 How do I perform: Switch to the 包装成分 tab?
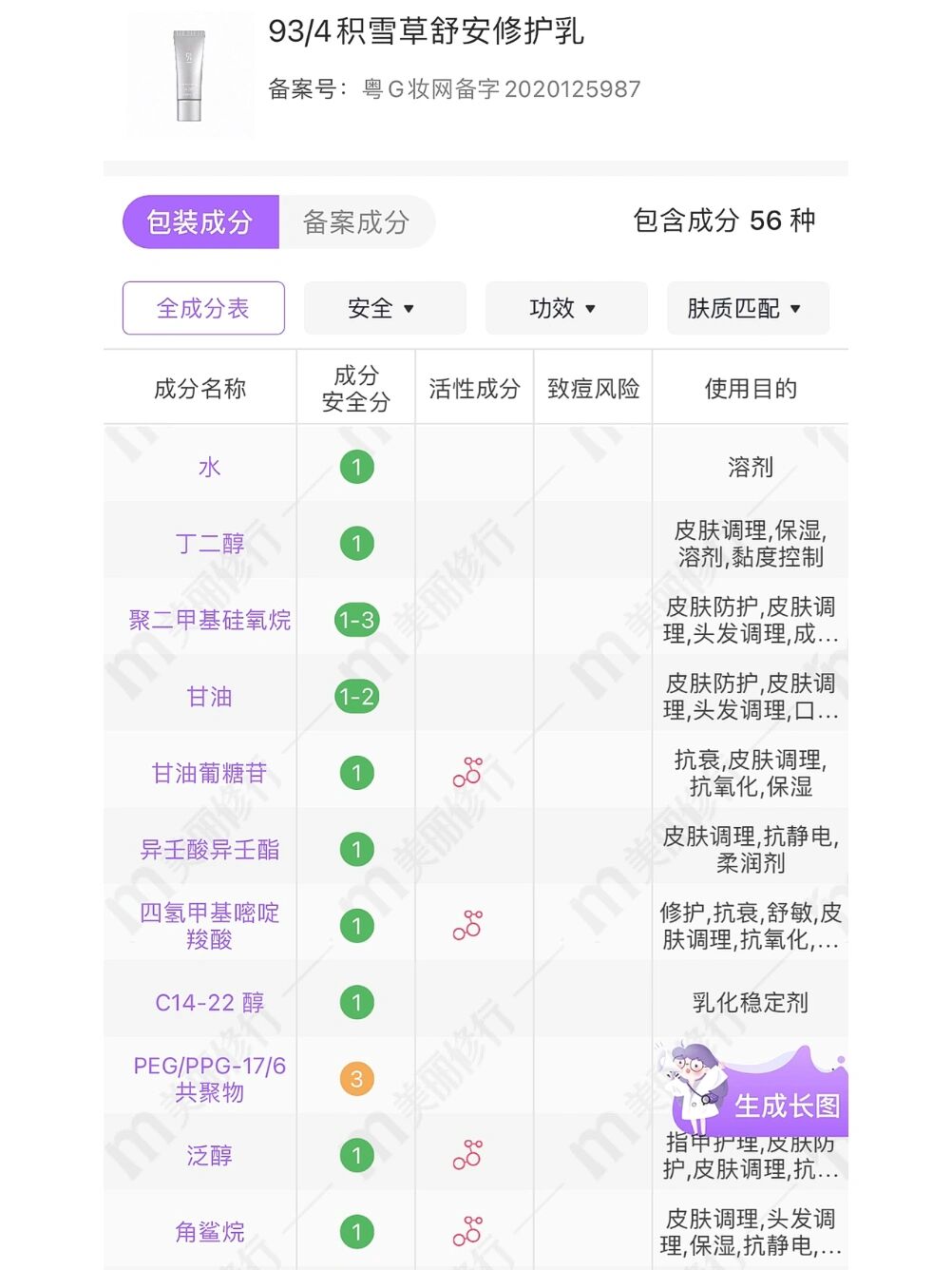200,222
